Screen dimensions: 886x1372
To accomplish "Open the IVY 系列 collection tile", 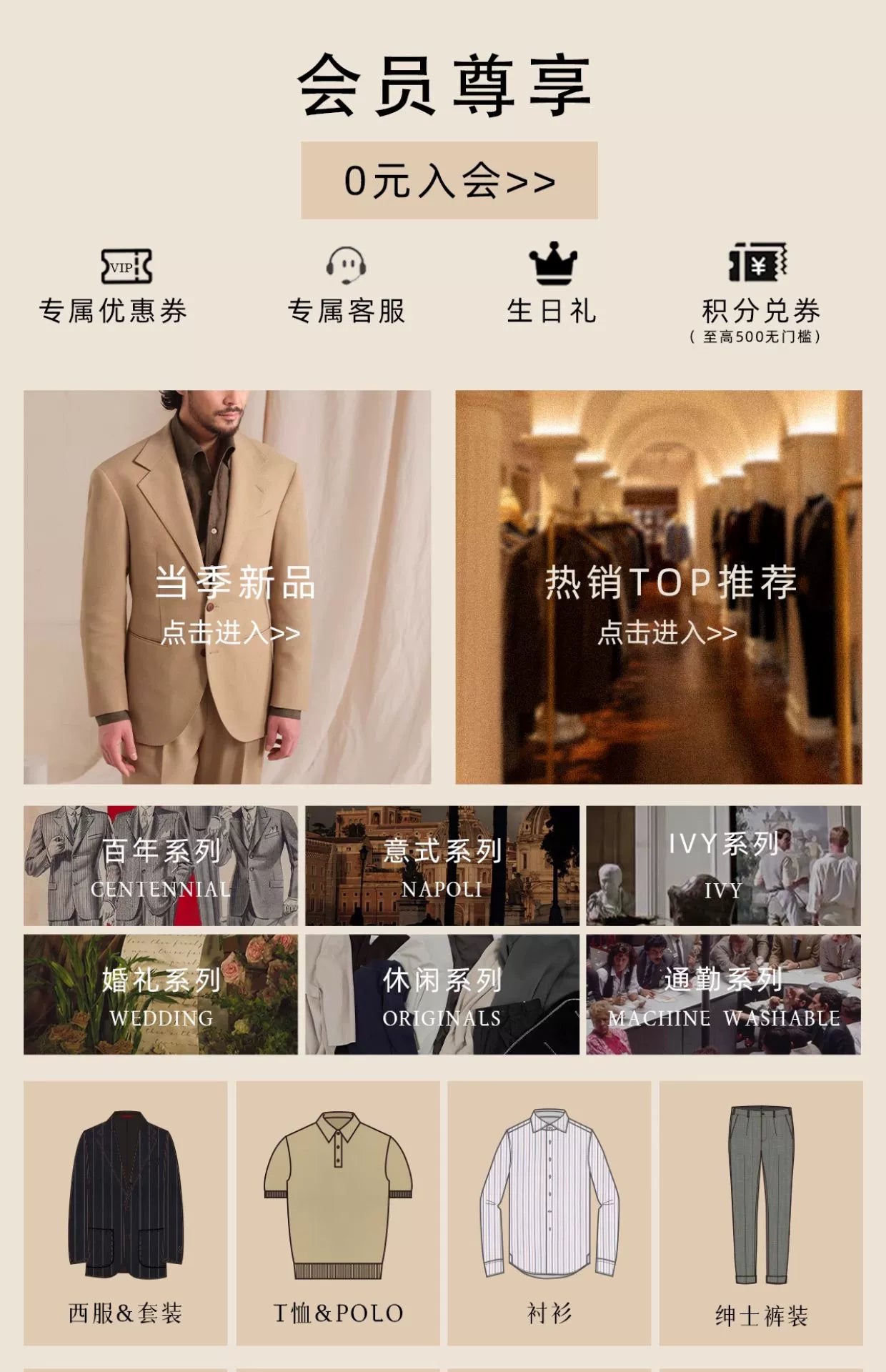I will coord(722,866).
